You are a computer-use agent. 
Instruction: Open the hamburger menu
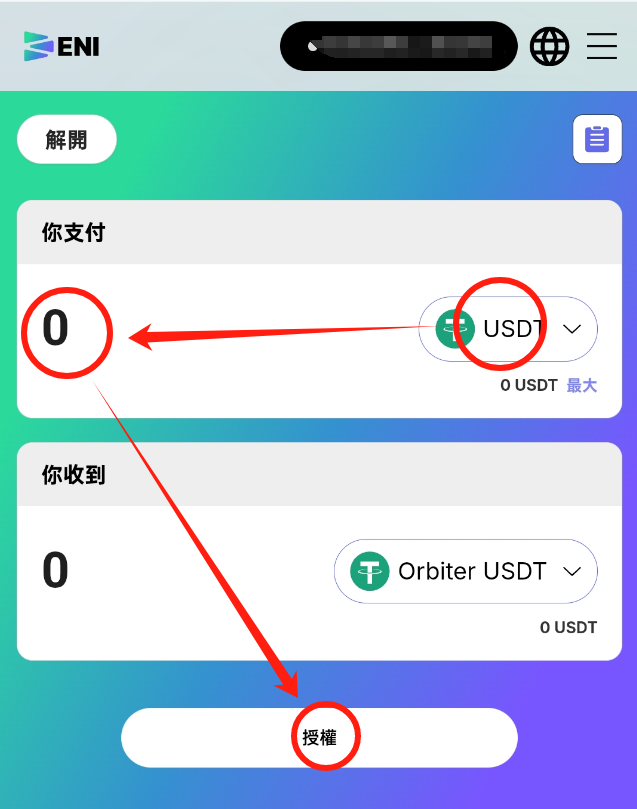pos(602,46)
